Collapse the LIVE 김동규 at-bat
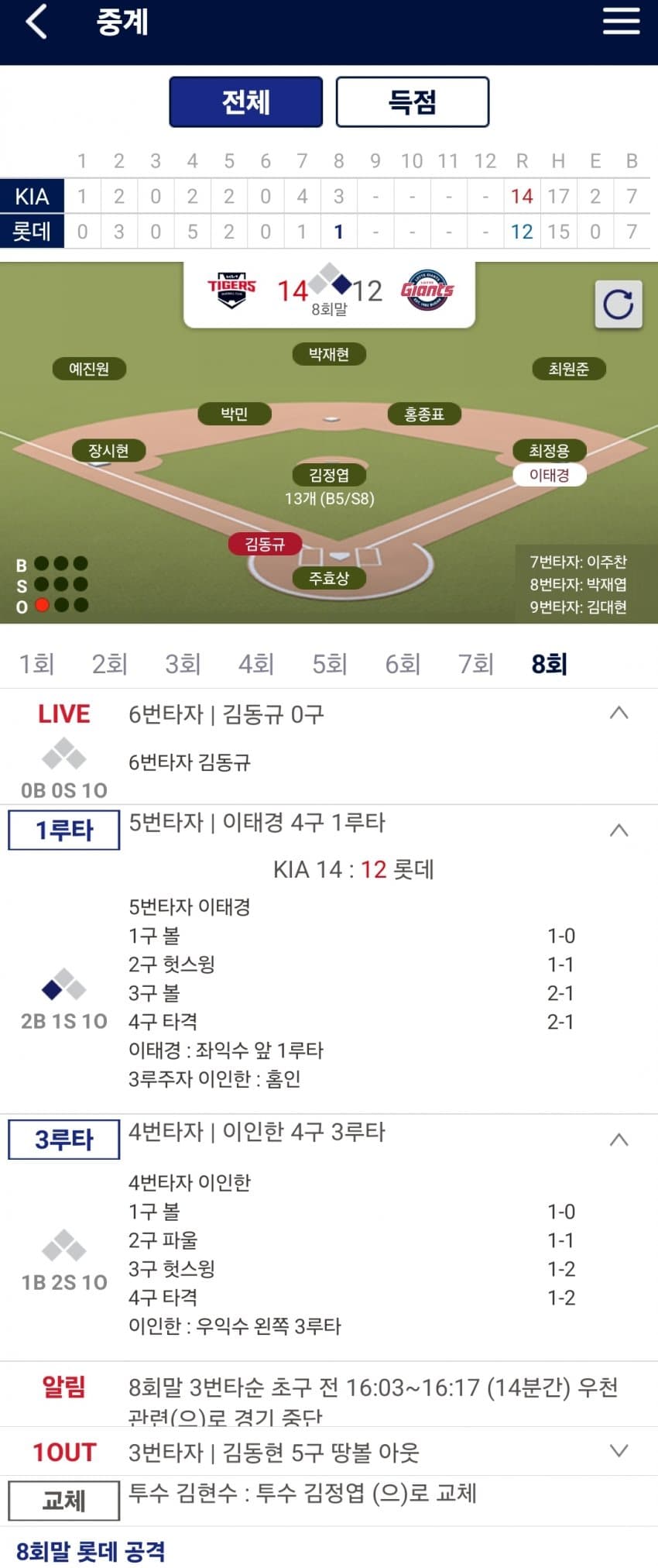The height and width of the screenshot is (1568, 658). click(619, 714)
